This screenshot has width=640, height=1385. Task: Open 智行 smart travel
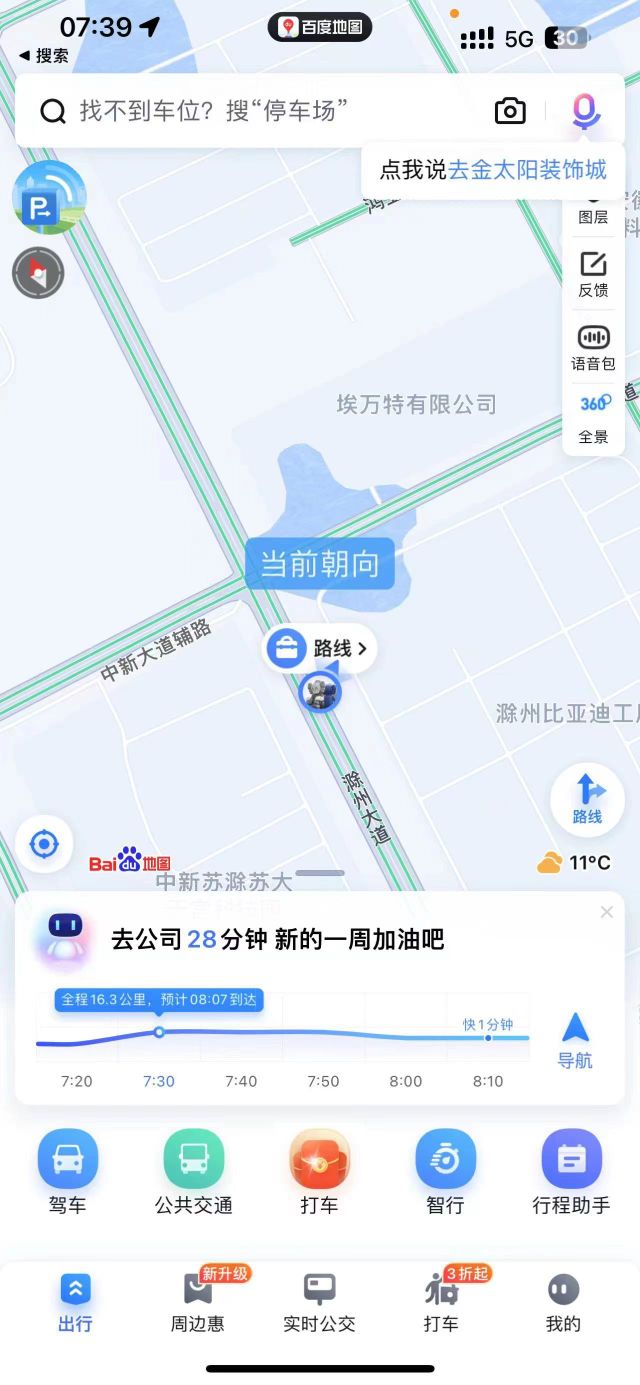click(x=445, y=1171)
